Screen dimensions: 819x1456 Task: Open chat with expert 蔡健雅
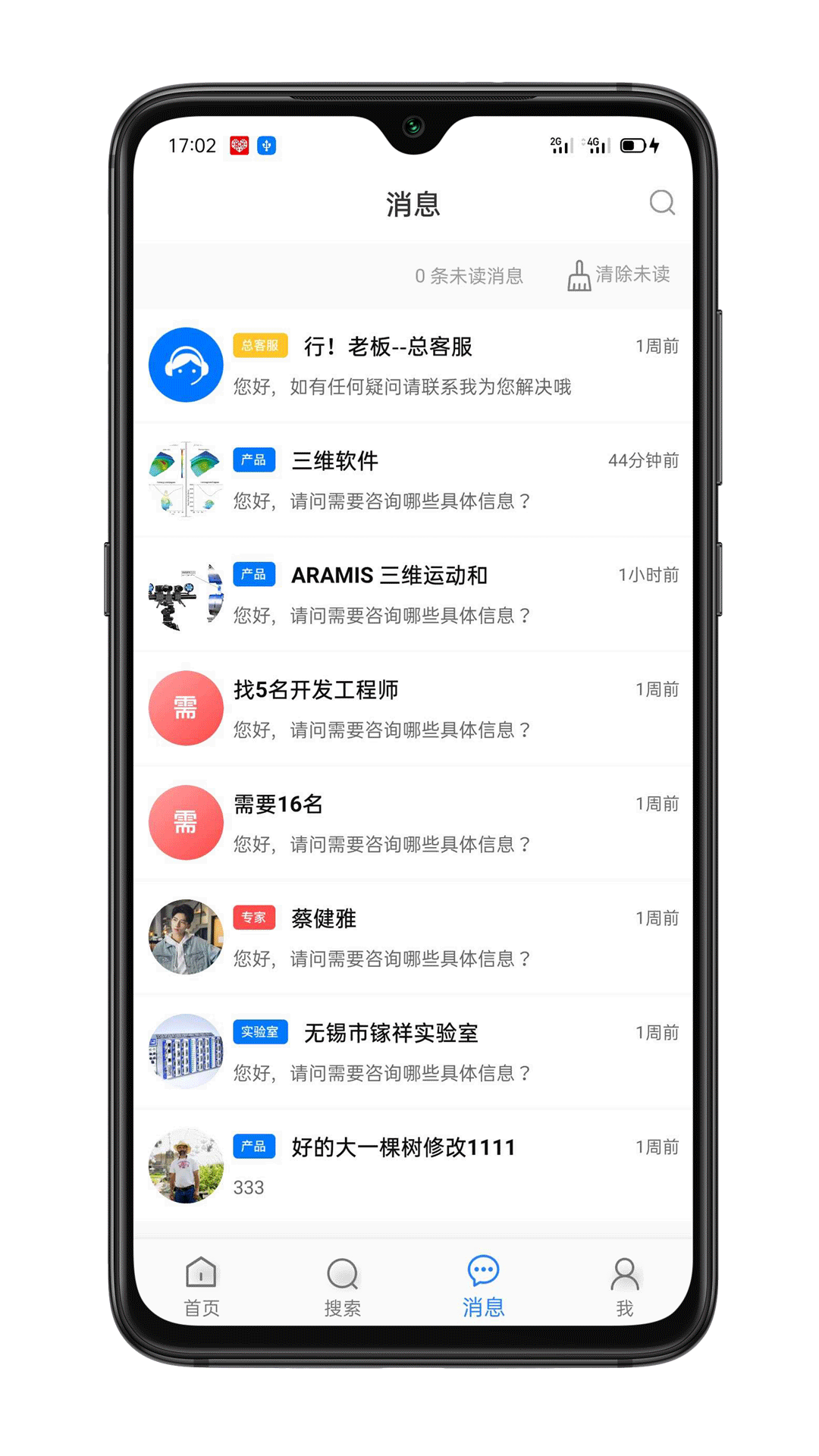(x=413, y=938)
